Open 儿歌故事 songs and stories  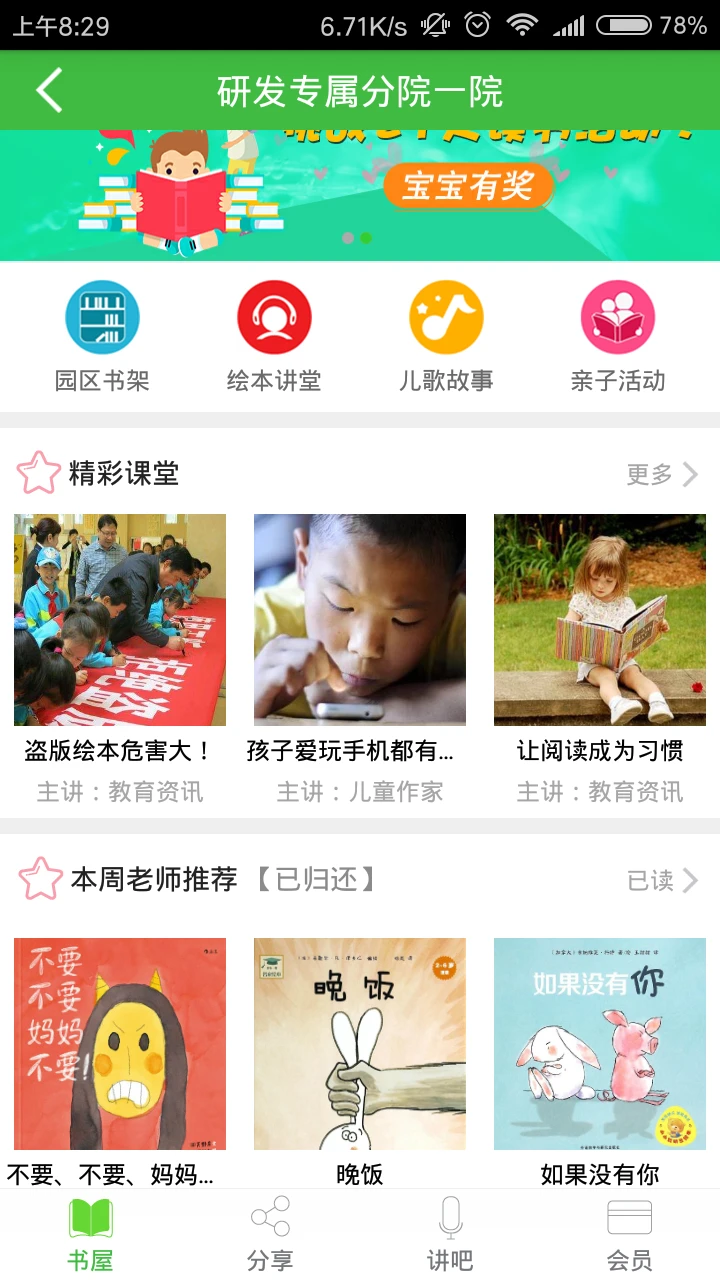446,336
